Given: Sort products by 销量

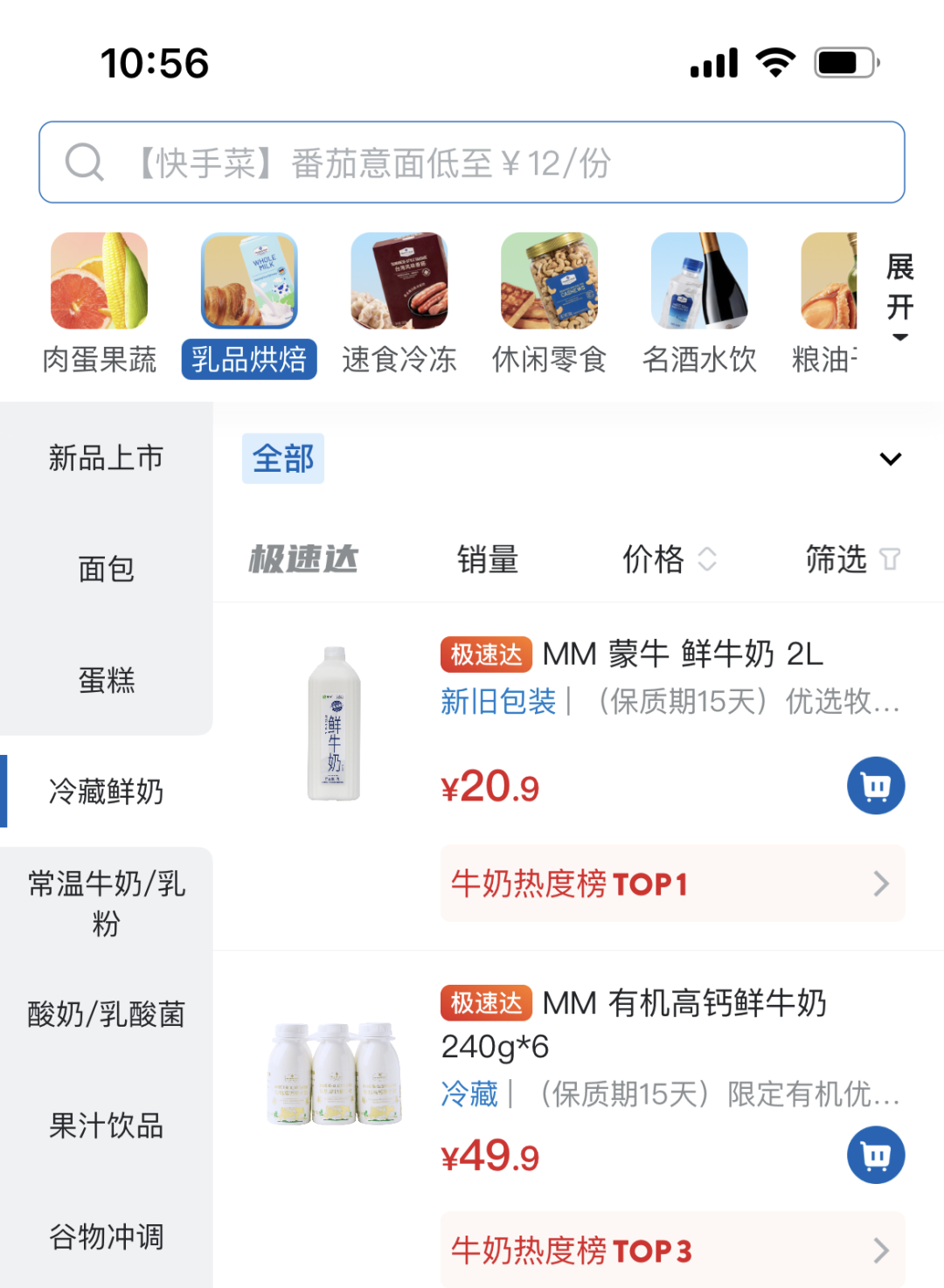Looking at the screenshot, I should (488, 559).
